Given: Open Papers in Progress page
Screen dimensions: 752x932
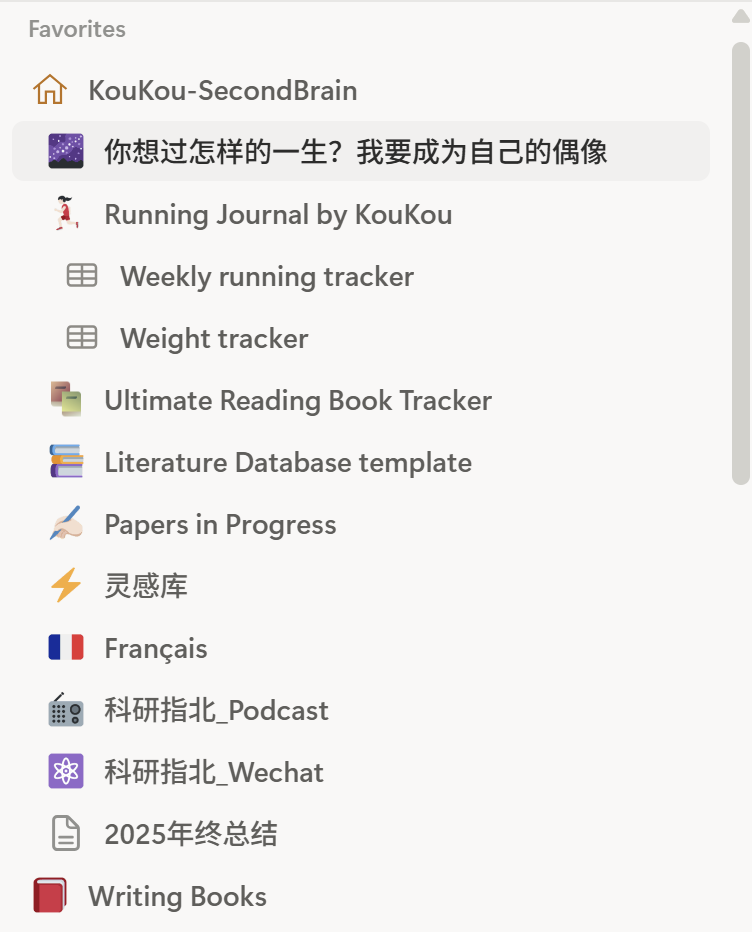Looking at the screenshot, I should coord(220,525).
